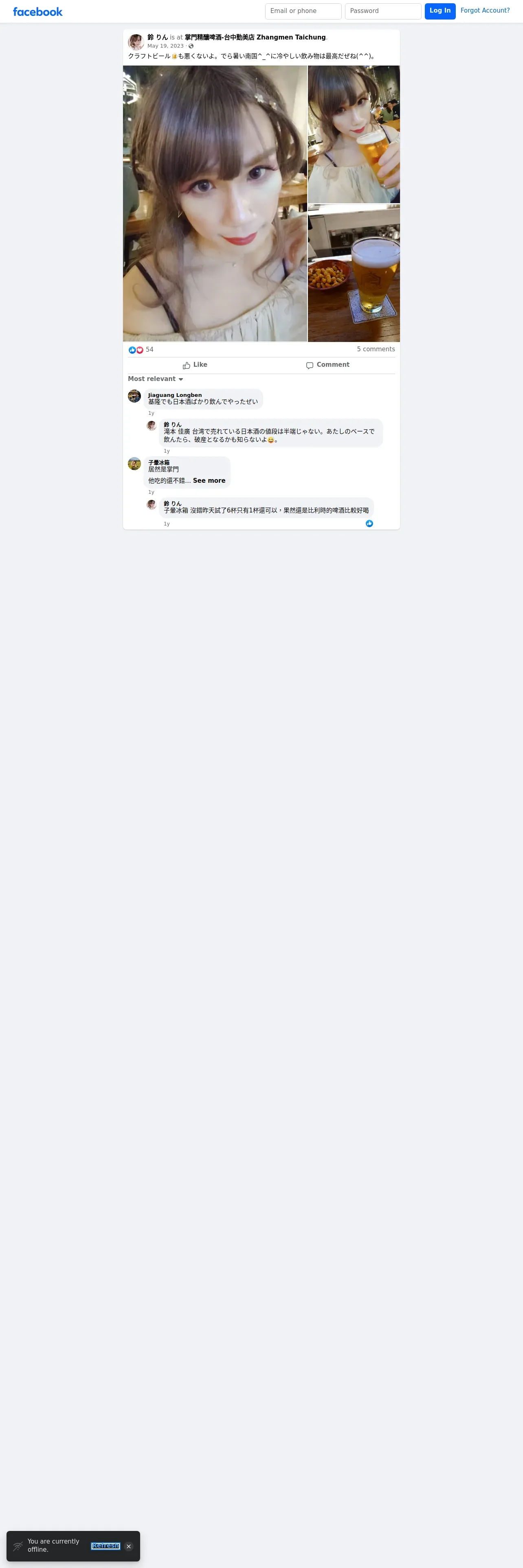Open the 54 reactions list

(x=141, y=350)
